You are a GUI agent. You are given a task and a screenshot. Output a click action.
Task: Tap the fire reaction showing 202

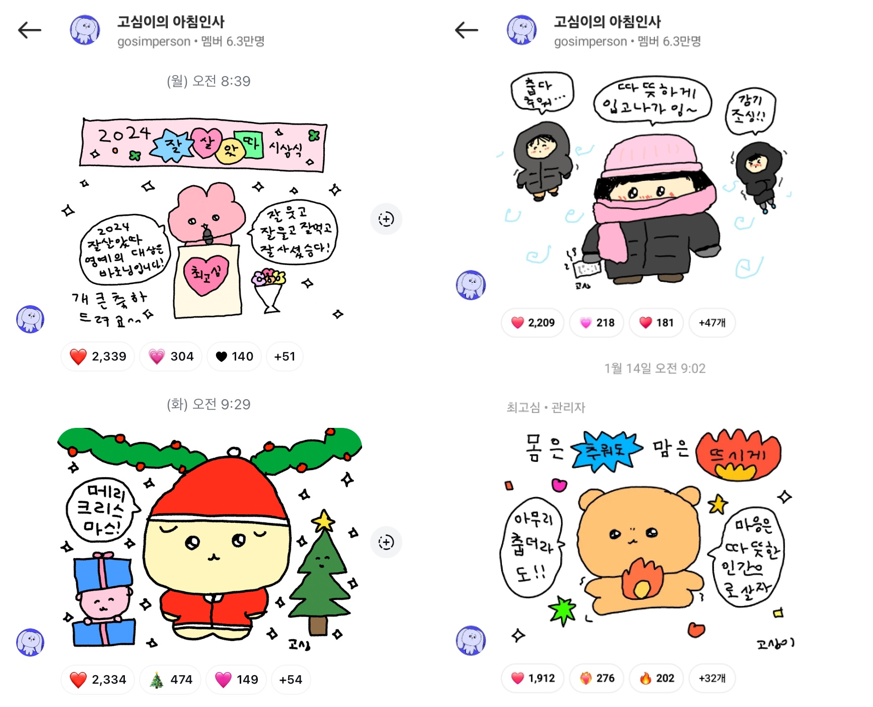coord(657,678)
